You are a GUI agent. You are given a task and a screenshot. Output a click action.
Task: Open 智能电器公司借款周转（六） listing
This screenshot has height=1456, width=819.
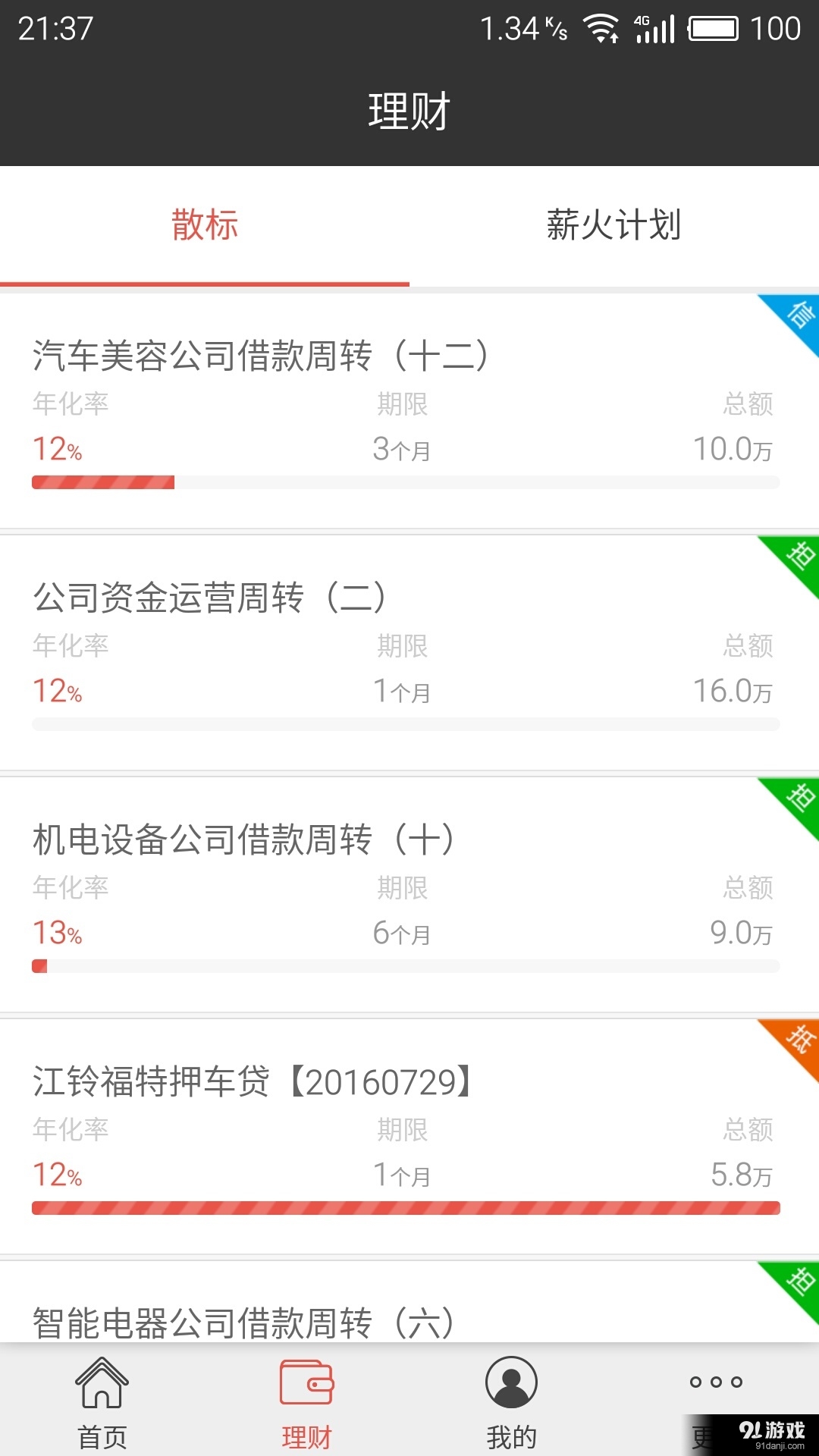(x=243, y=1323)
